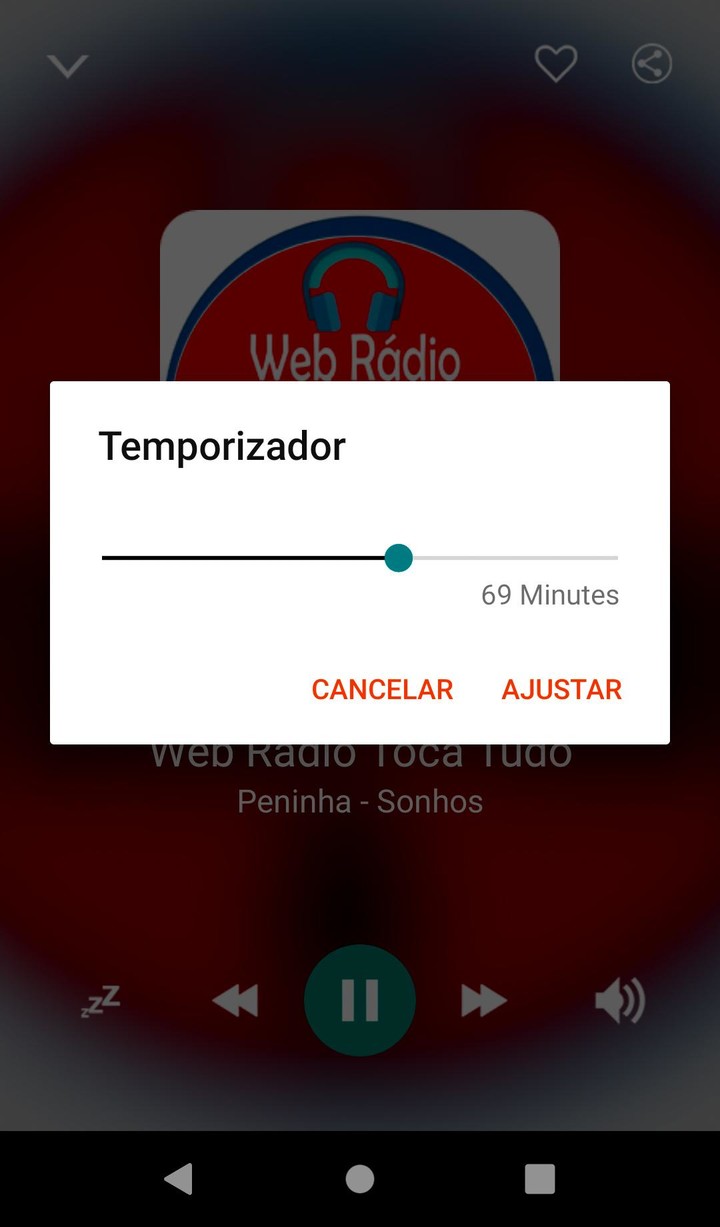Select the Temporizador dialog title
Viewport: 720px width, 1227px height.
coord(222,446)
